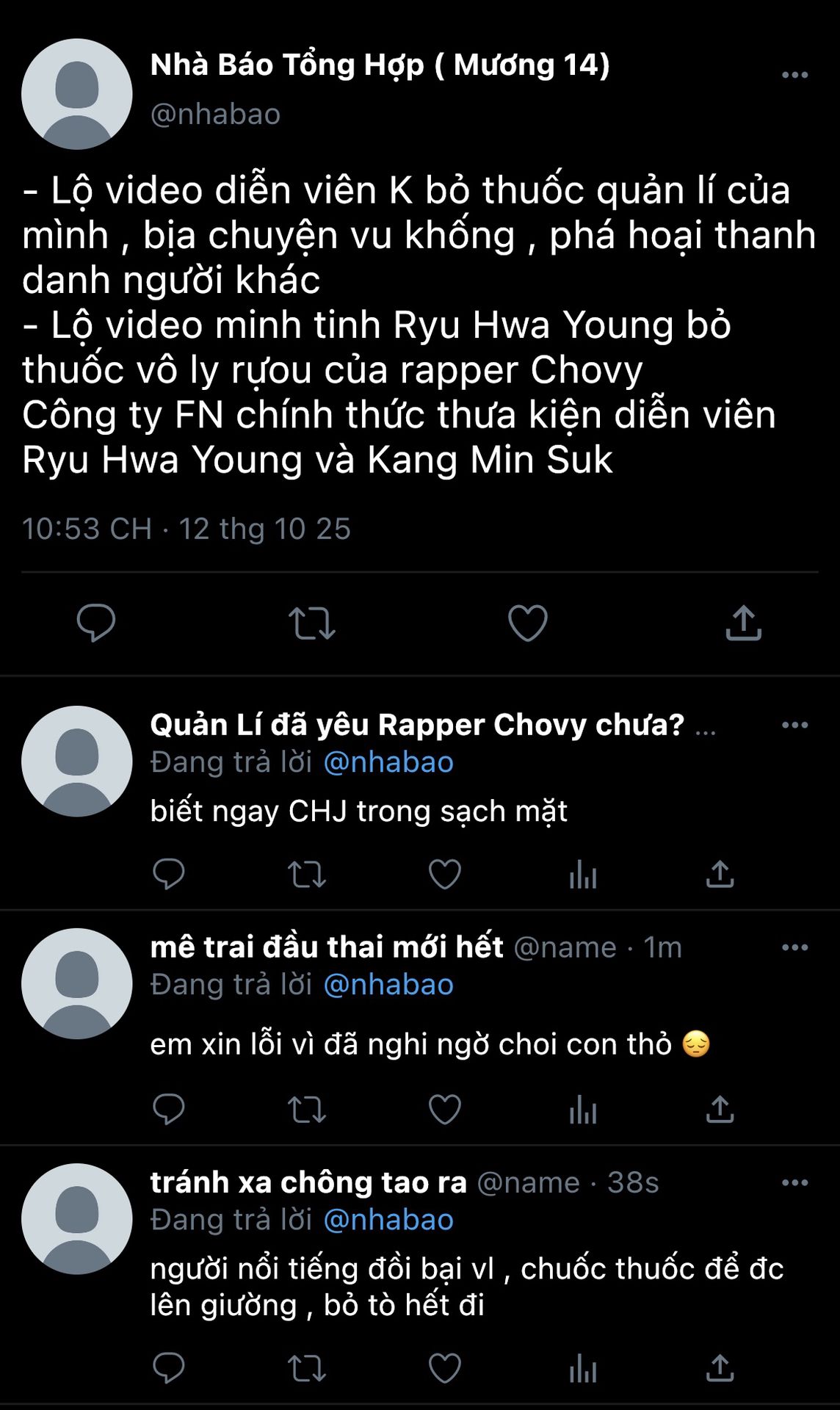Share the "người nổi tiếng đồi bại" reply
The image size is (840, 1410).
pyautogui.click(x=720, y=1368)
